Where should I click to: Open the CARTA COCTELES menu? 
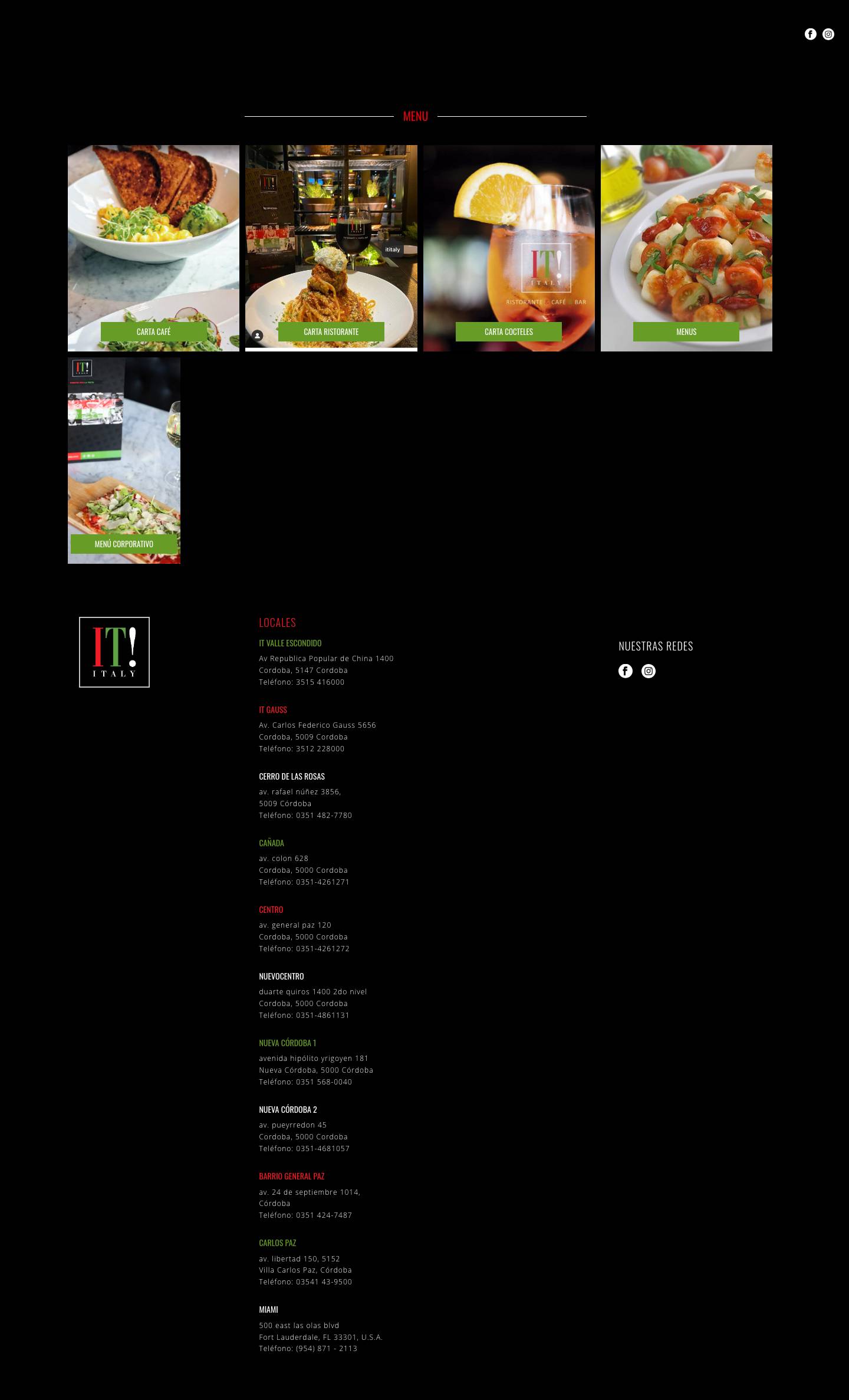coord(509,331)
